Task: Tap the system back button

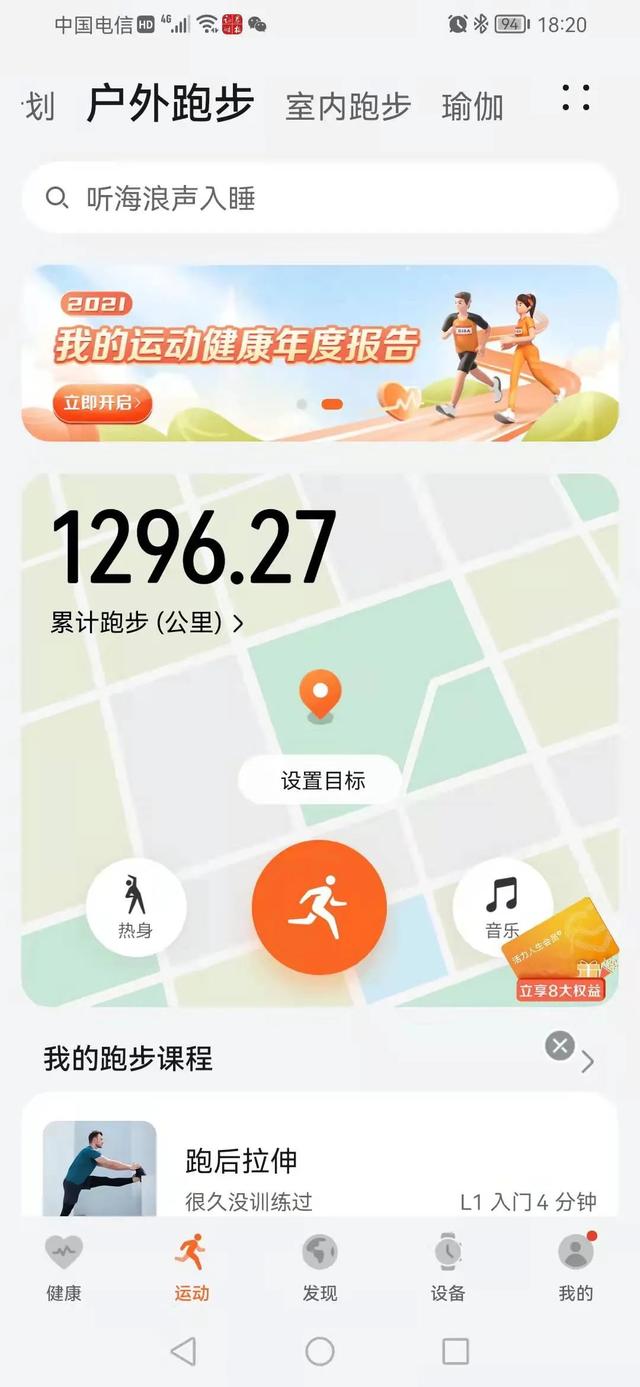Action: pyautogui.click(x=183, y=1352)
